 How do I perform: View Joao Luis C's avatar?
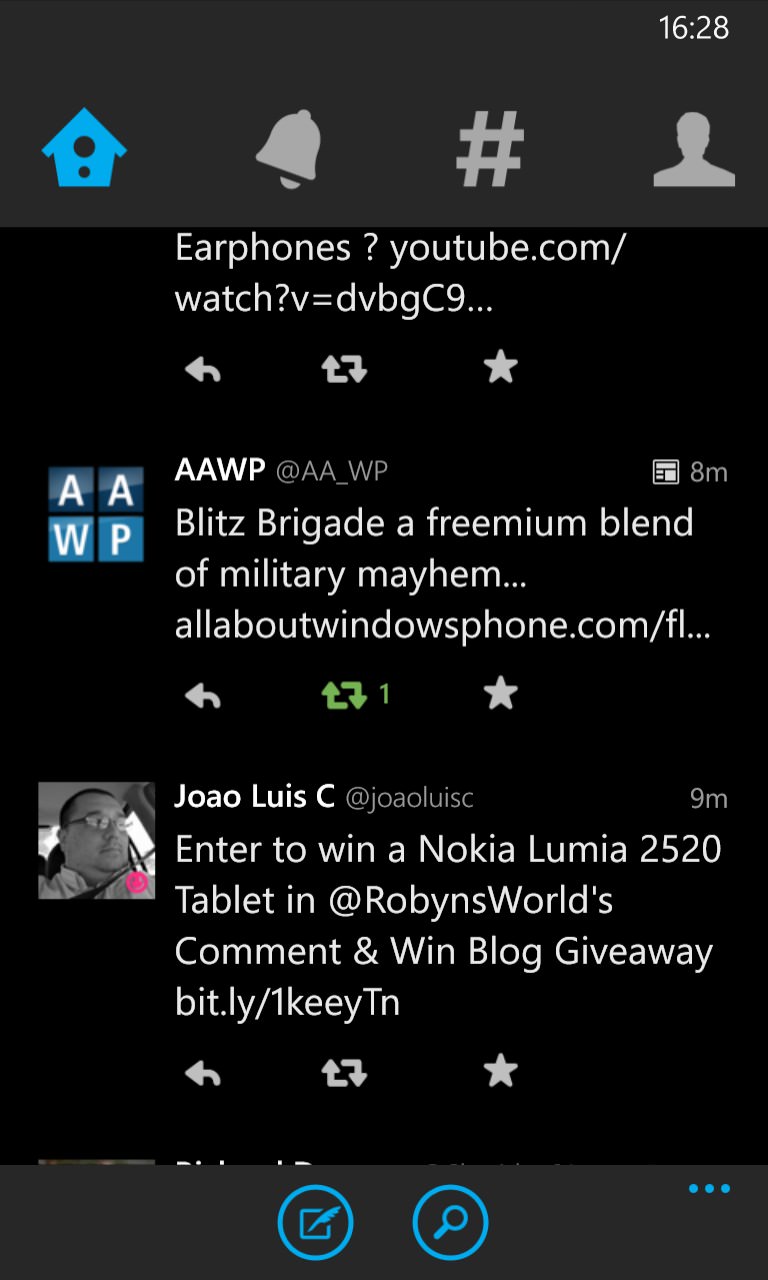coord(96,840)
